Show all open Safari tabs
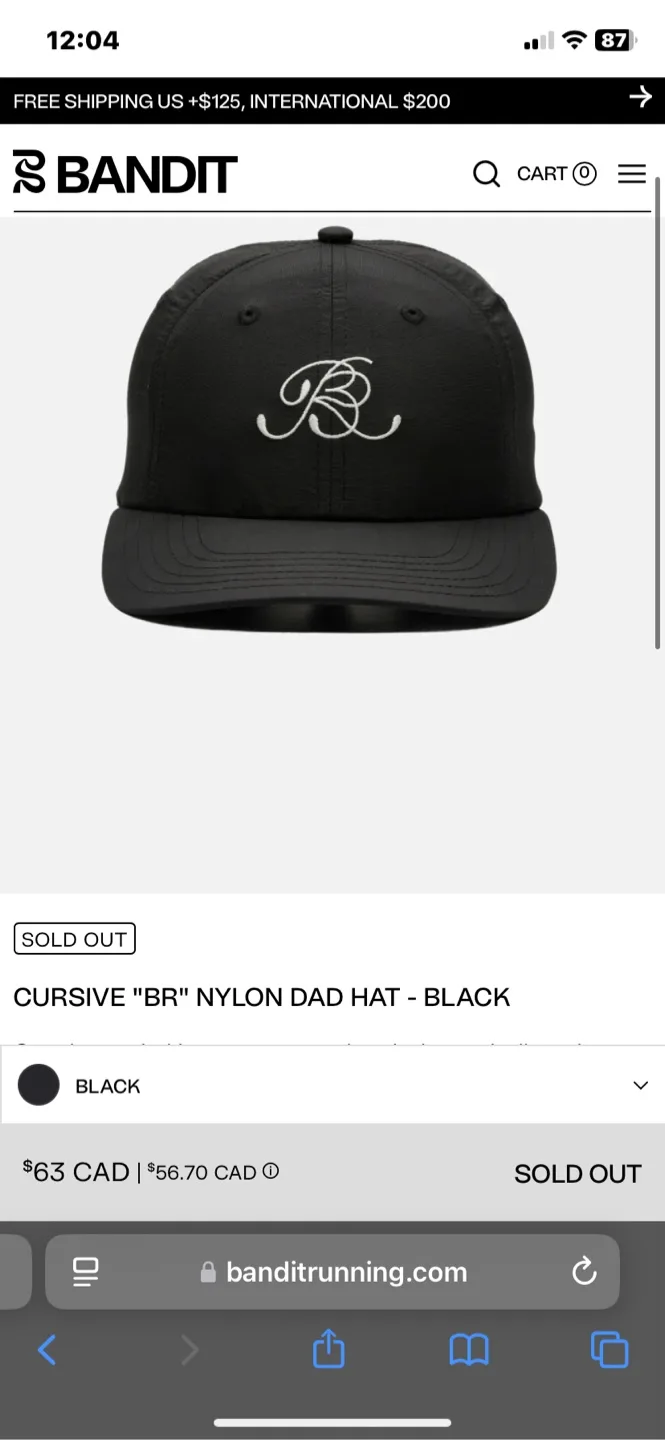665x1440 pixels. (609, 1351)
